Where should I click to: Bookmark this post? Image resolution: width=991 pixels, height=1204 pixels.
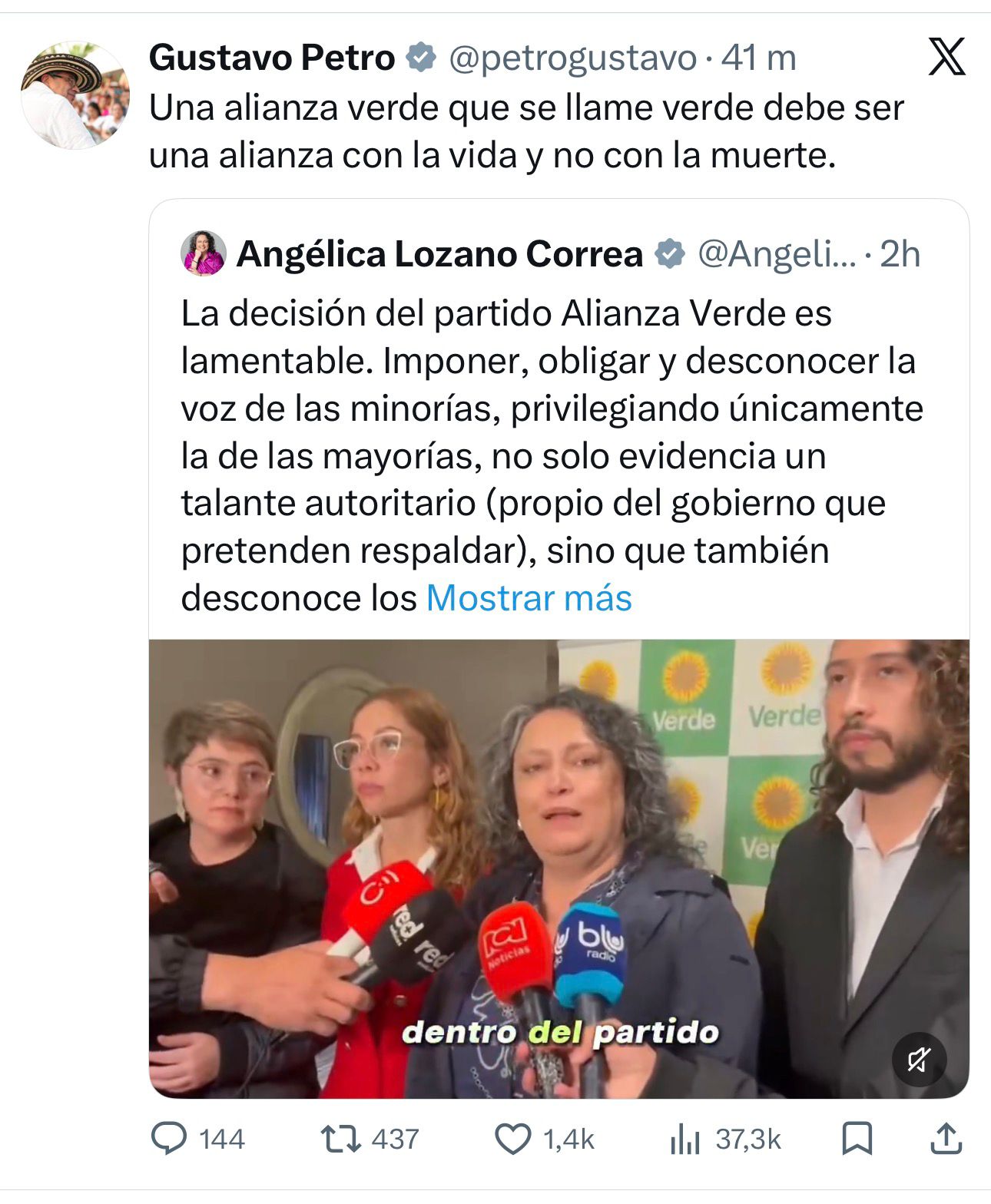(x=857, y=1138)
